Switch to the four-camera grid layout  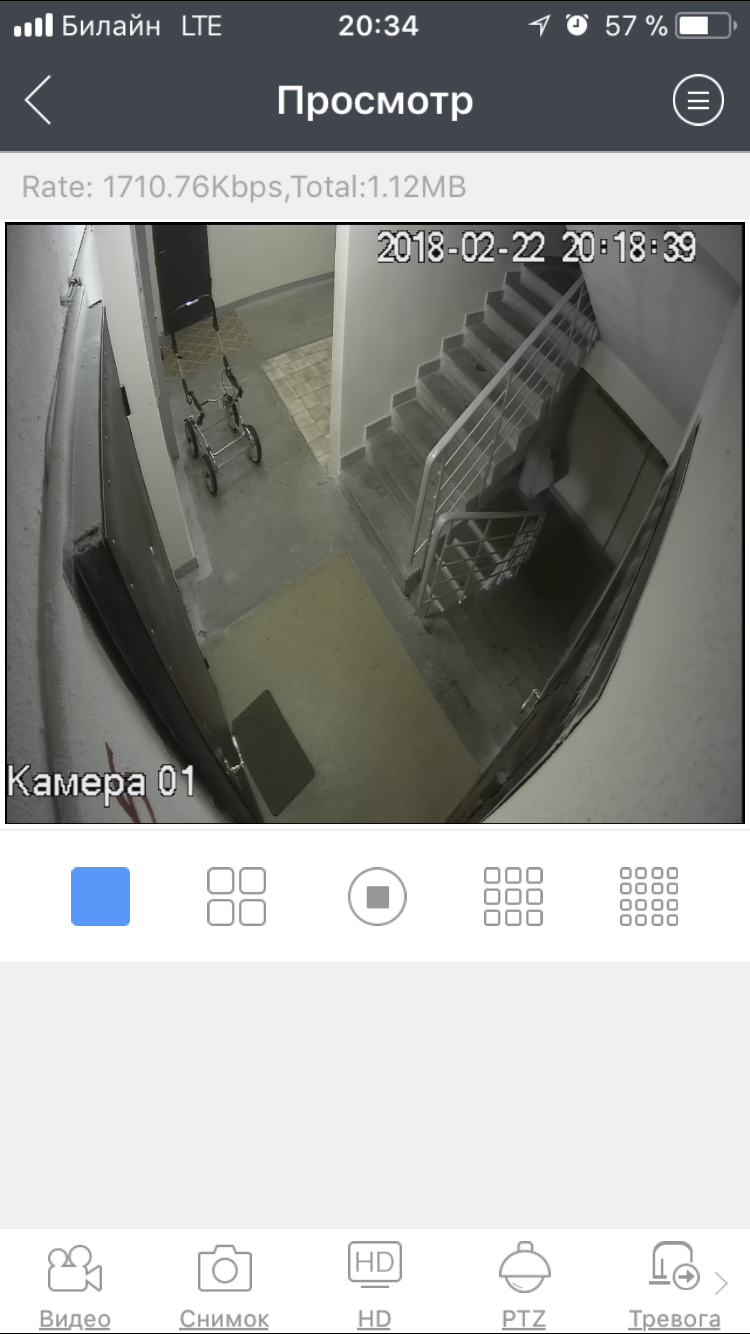237,896
